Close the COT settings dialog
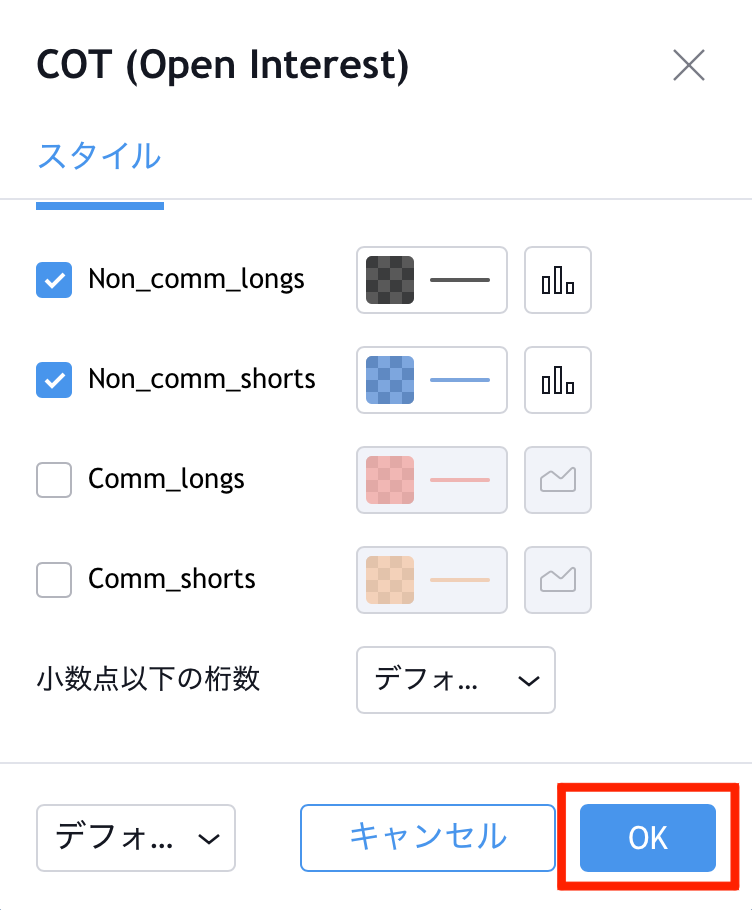 coord(689,66)
